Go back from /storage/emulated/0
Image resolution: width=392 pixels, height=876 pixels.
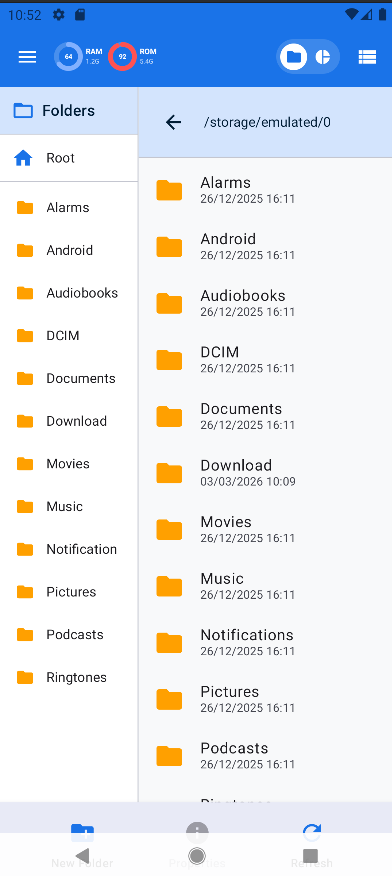[x=174, y=122]
